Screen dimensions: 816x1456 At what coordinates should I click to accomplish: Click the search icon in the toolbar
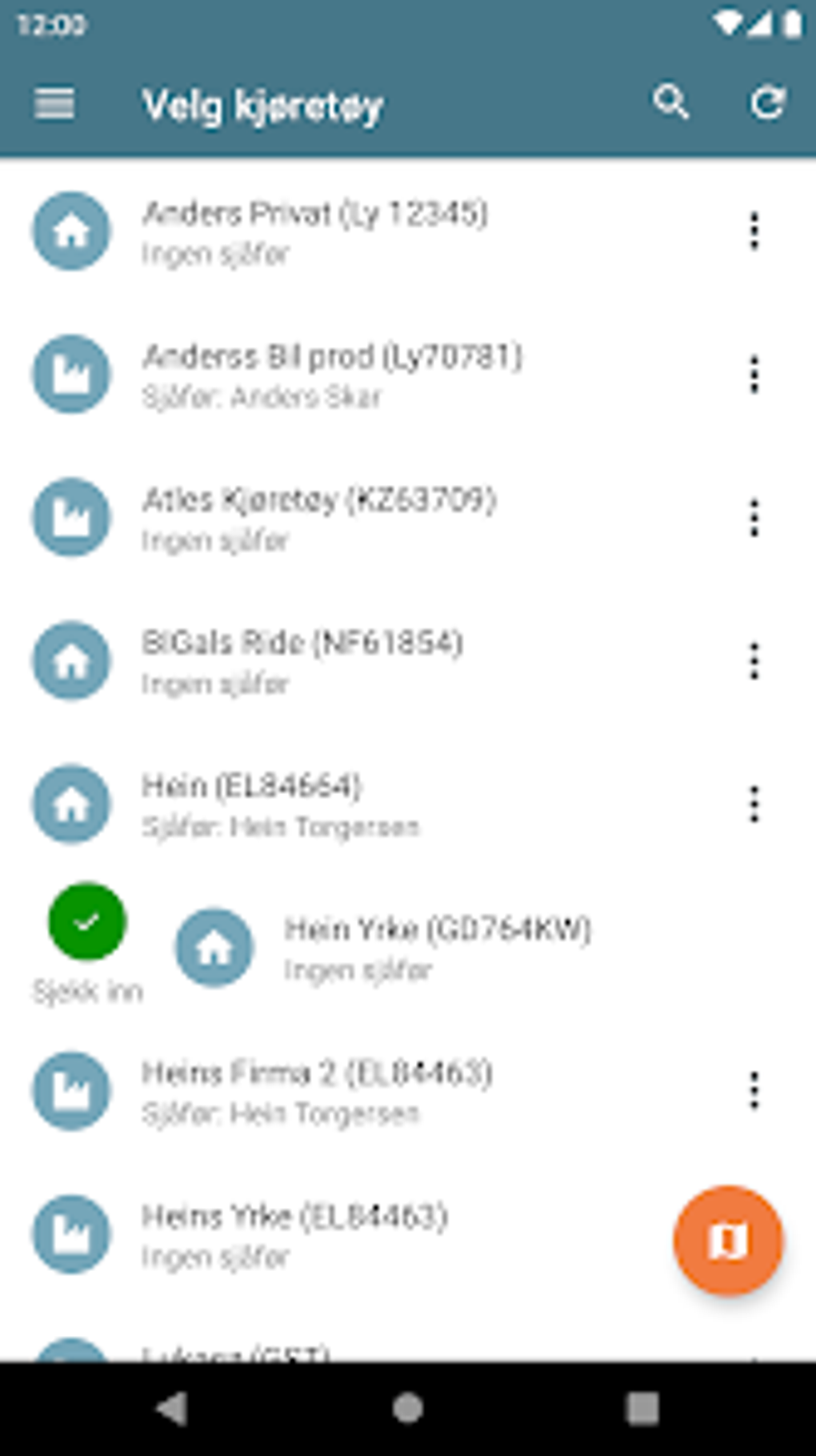pos(670,102)
